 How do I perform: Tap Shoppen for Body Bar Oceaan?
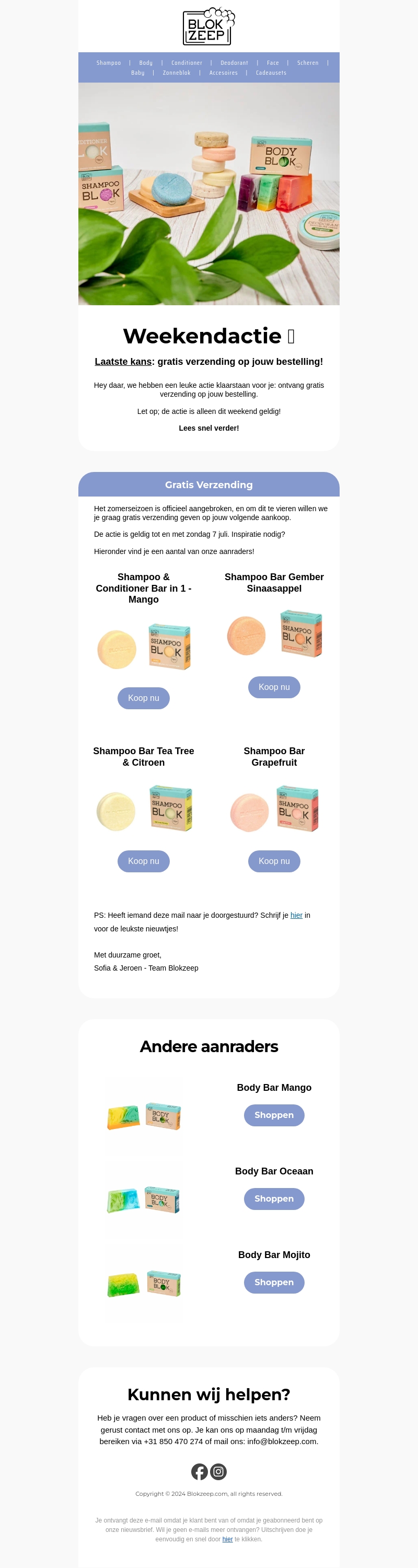click(274, 1198)
